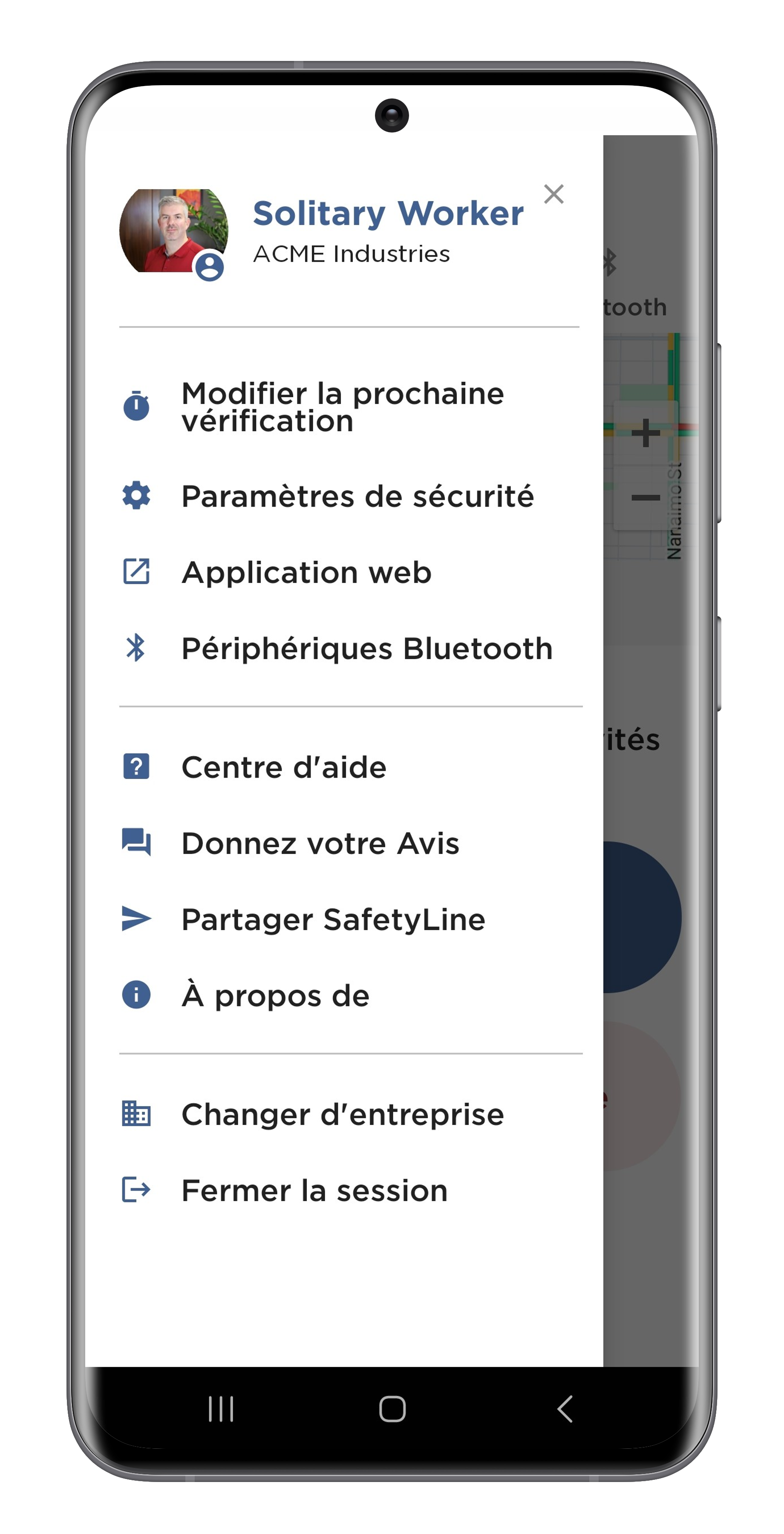Click the info icon for À propos de
The height and width of the screenshot is (1534, 784).
point(136,993)
